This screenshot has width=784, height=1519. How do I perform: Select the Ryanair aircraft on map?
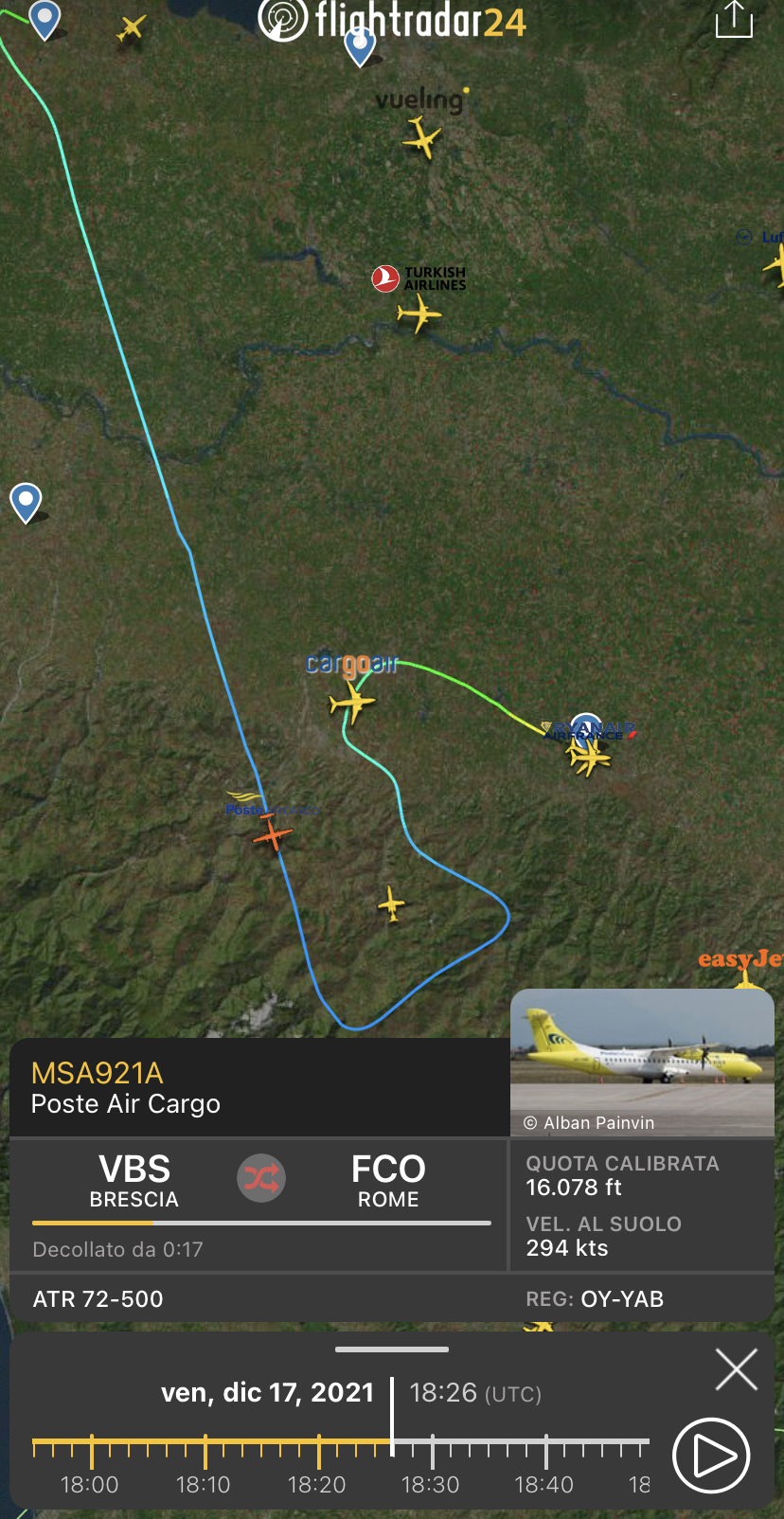pyautogui.click(x=589, y=755)
